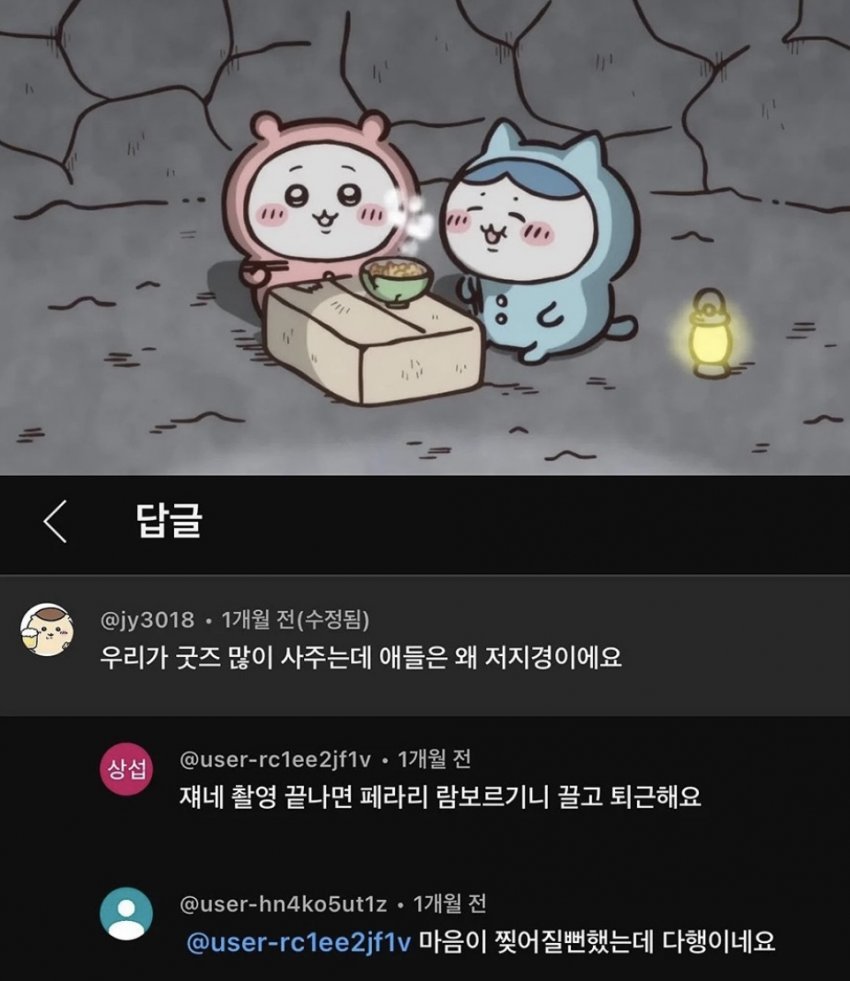Open @jy3018's profile picture

pos(46,630)
